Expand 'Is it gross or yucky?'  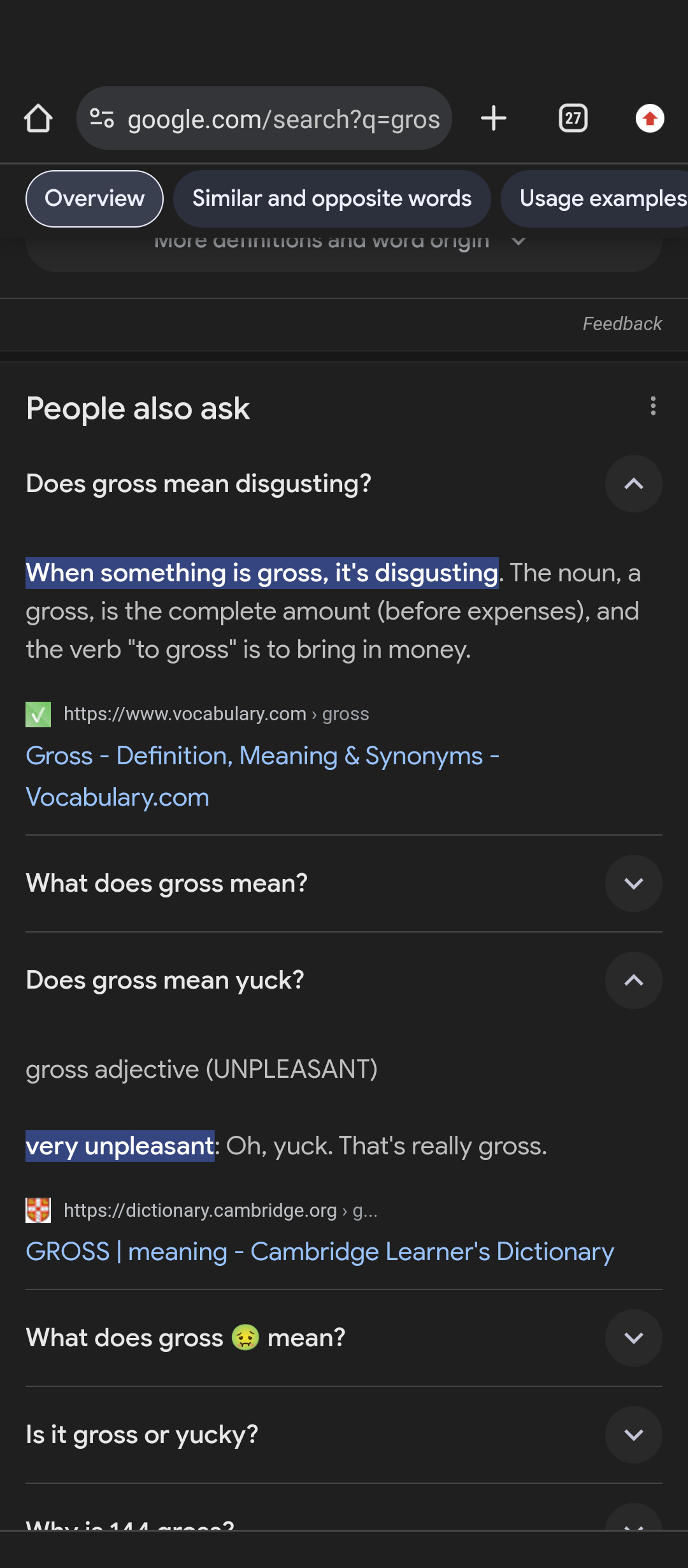click(344, 1435)
